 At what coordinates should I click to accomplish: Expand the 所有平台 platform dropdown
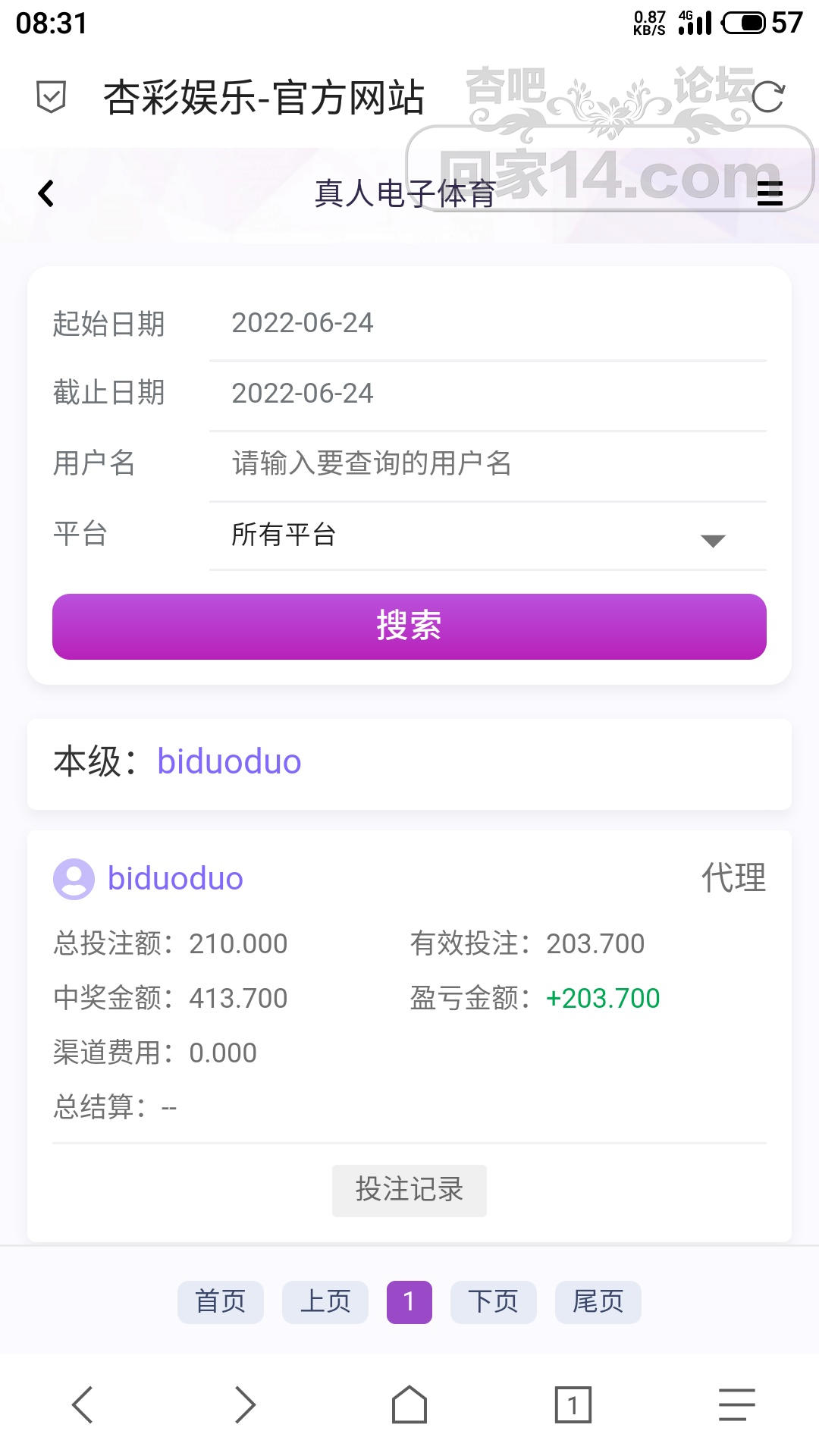coord(487,535)
